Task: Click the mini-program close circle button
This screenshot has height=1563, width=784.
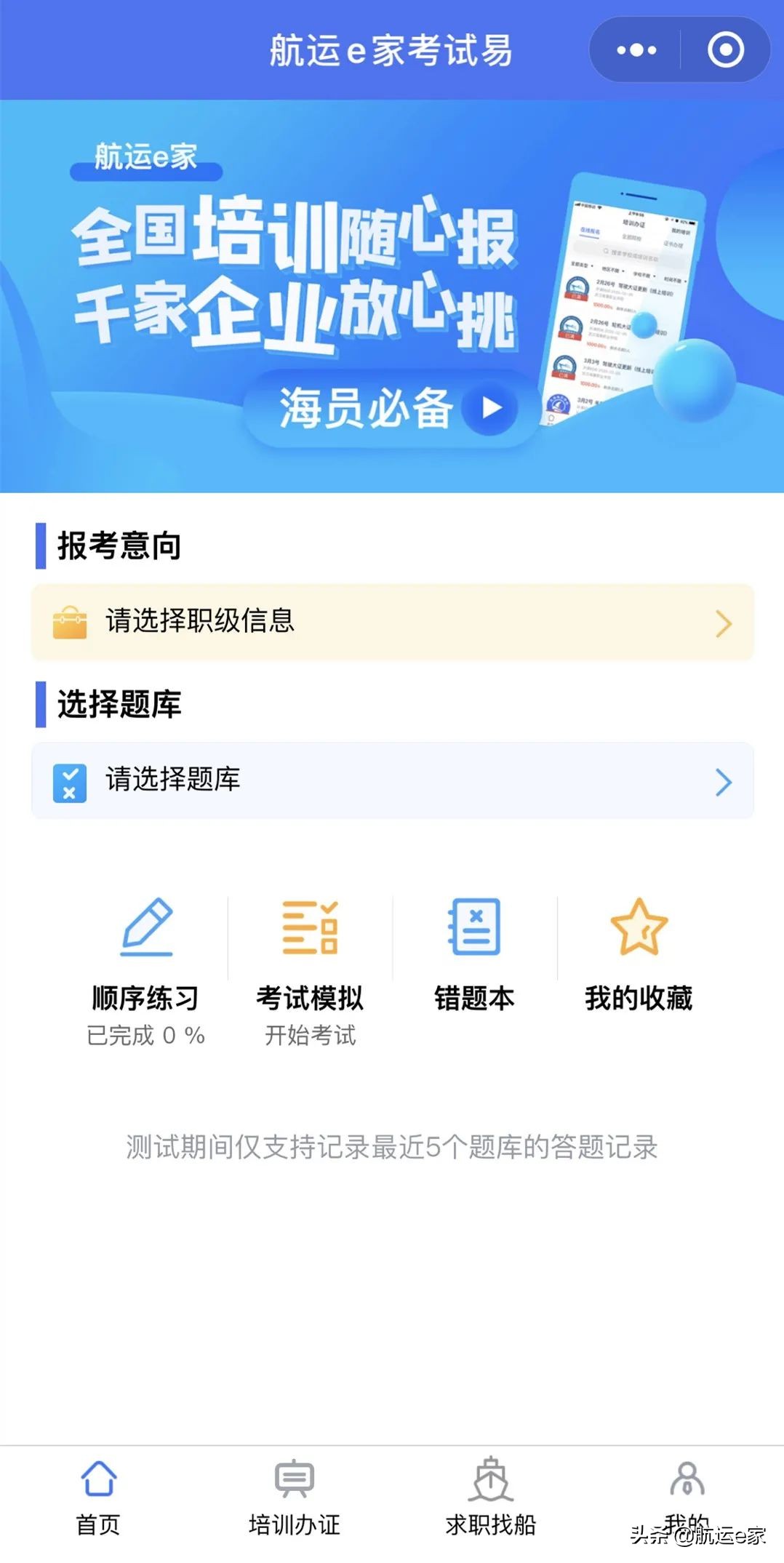Action: pyautogui.click(x=724, y=49)
